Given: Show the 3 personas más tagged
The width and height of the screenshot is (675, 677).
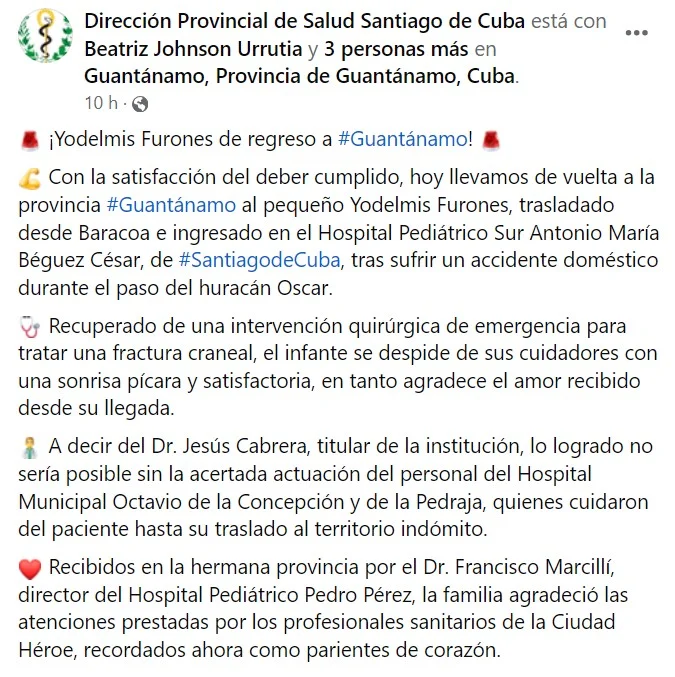Looking at the screenshot, I should click(384, 48).
